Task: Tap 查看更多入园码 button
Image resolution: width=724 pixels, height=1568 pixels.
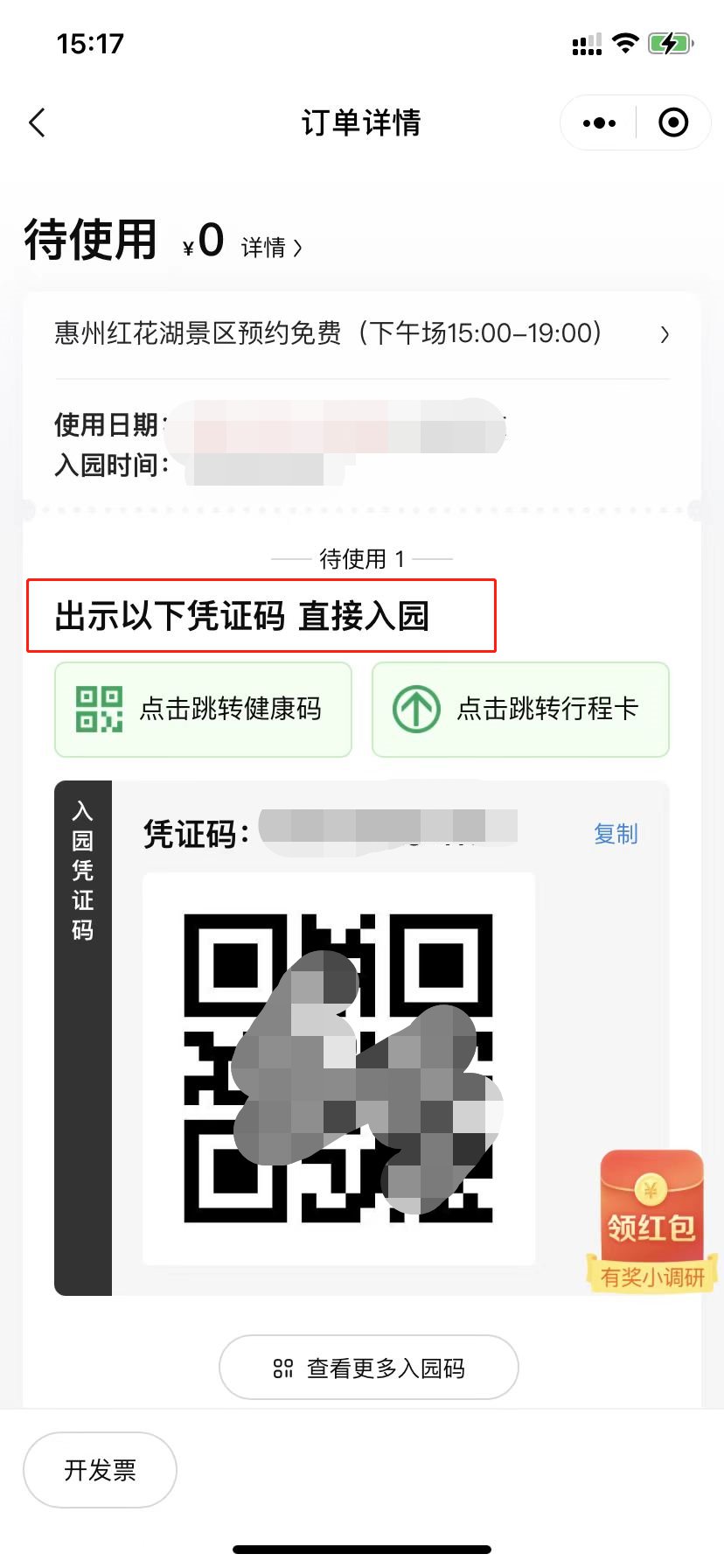Action: (368, 1368)
